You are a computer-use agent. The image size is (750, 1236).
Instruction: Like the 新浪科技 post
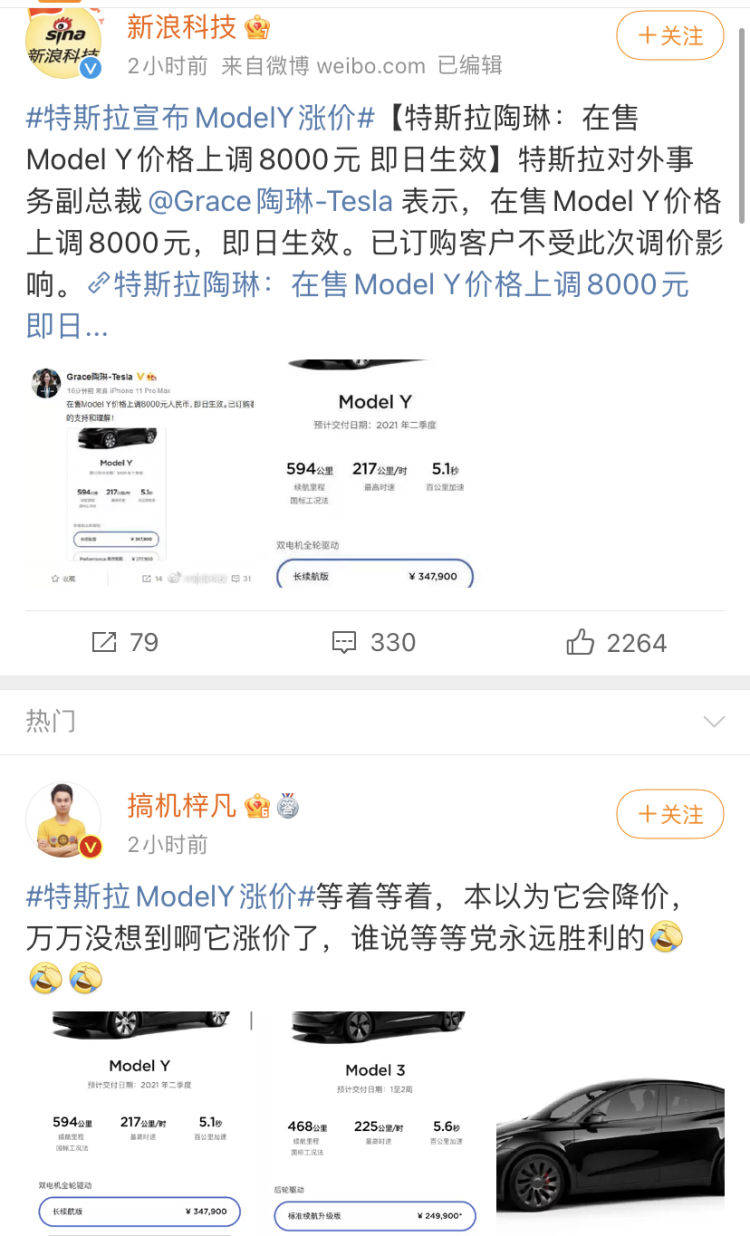[615, 642]
